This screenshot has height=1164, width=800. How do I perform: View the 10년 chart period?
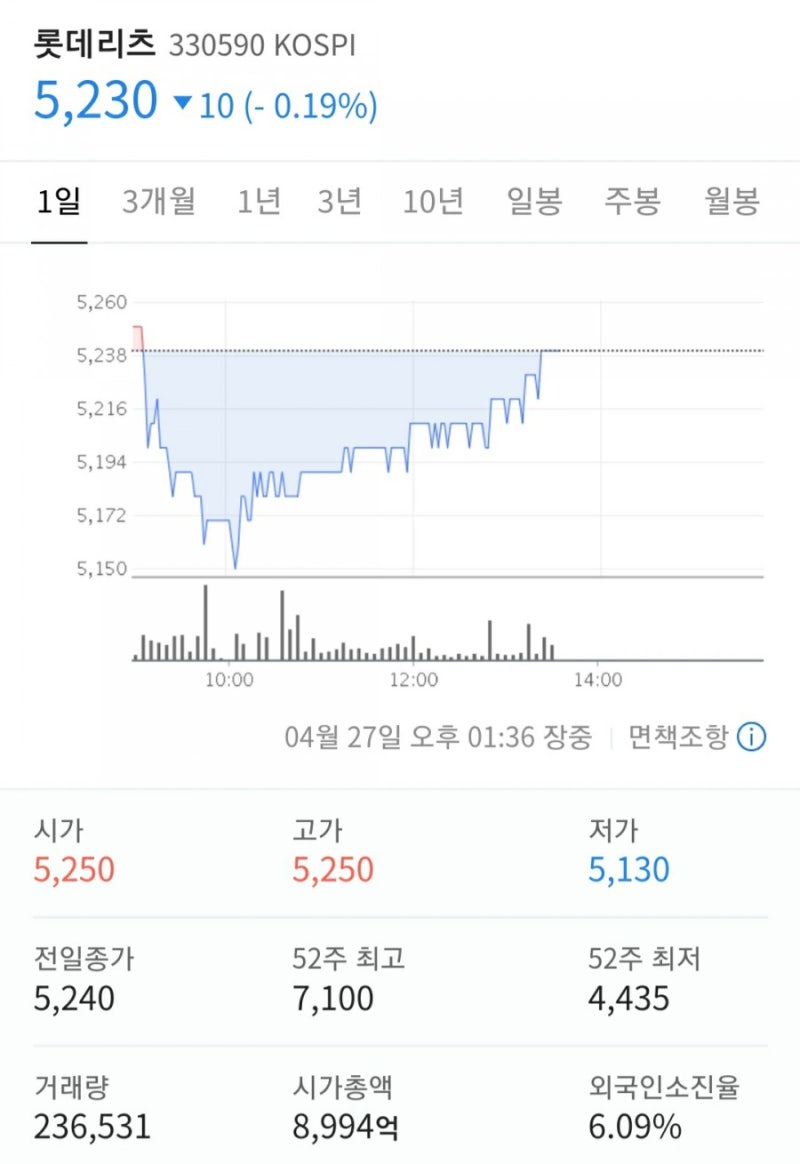[435, 200]
